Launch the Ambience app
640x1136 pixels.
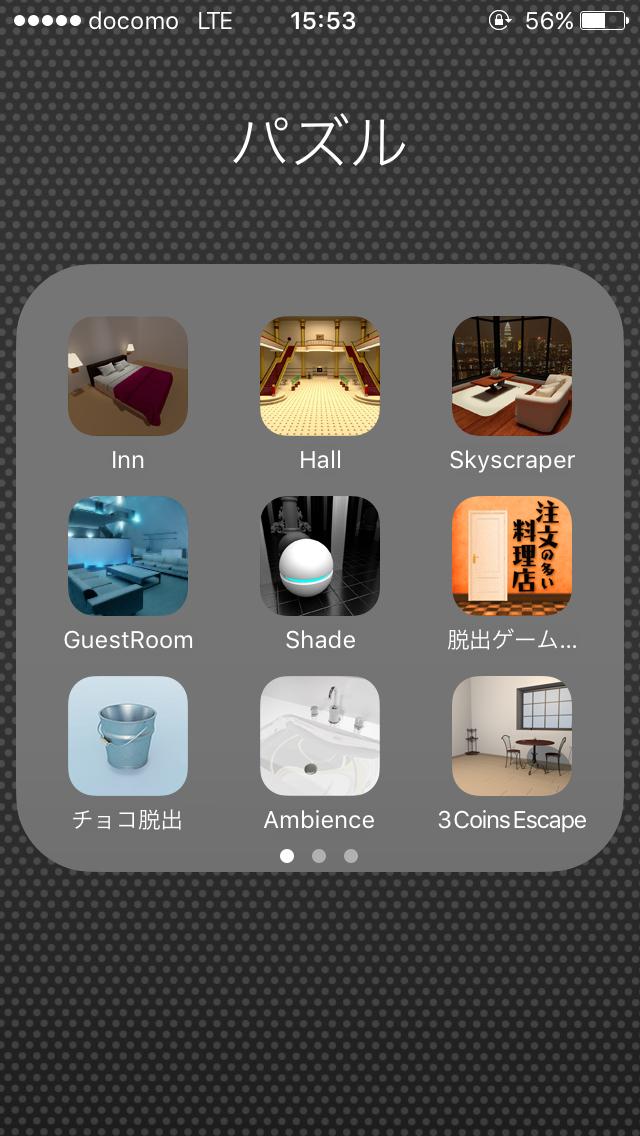pyautogui.click(x=320, y=736)
